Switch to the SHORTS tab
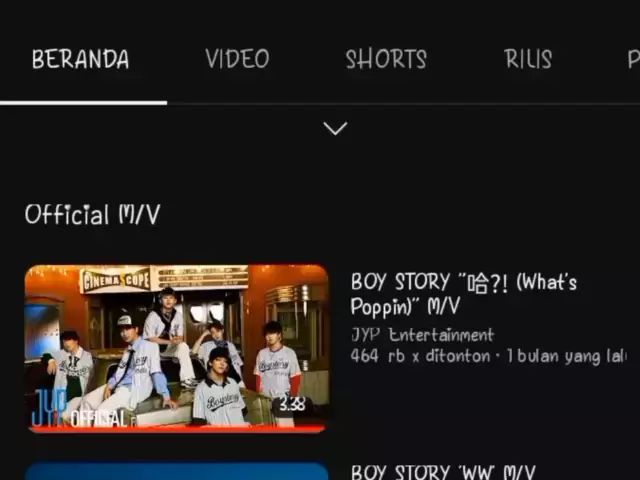Viewport: 640px width, 480px height. (386, 59)
